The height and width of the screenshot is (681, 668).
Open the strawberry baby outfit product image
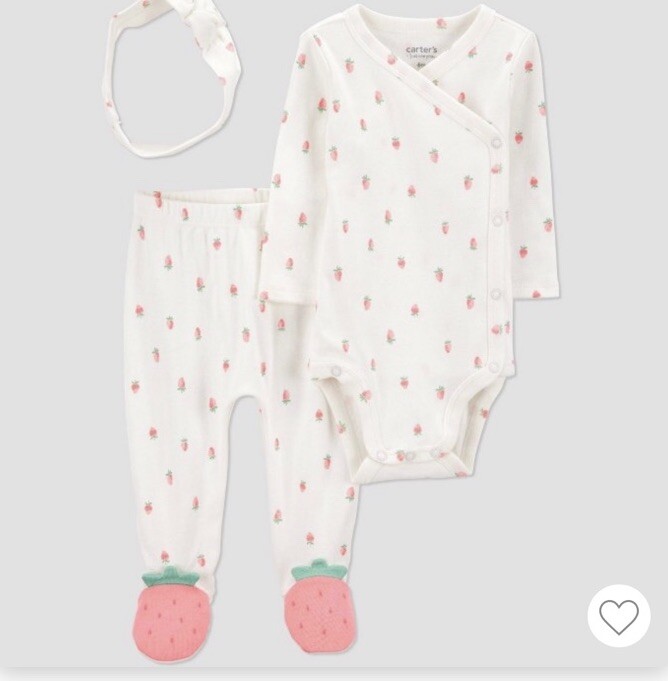(x=334, y=330)
